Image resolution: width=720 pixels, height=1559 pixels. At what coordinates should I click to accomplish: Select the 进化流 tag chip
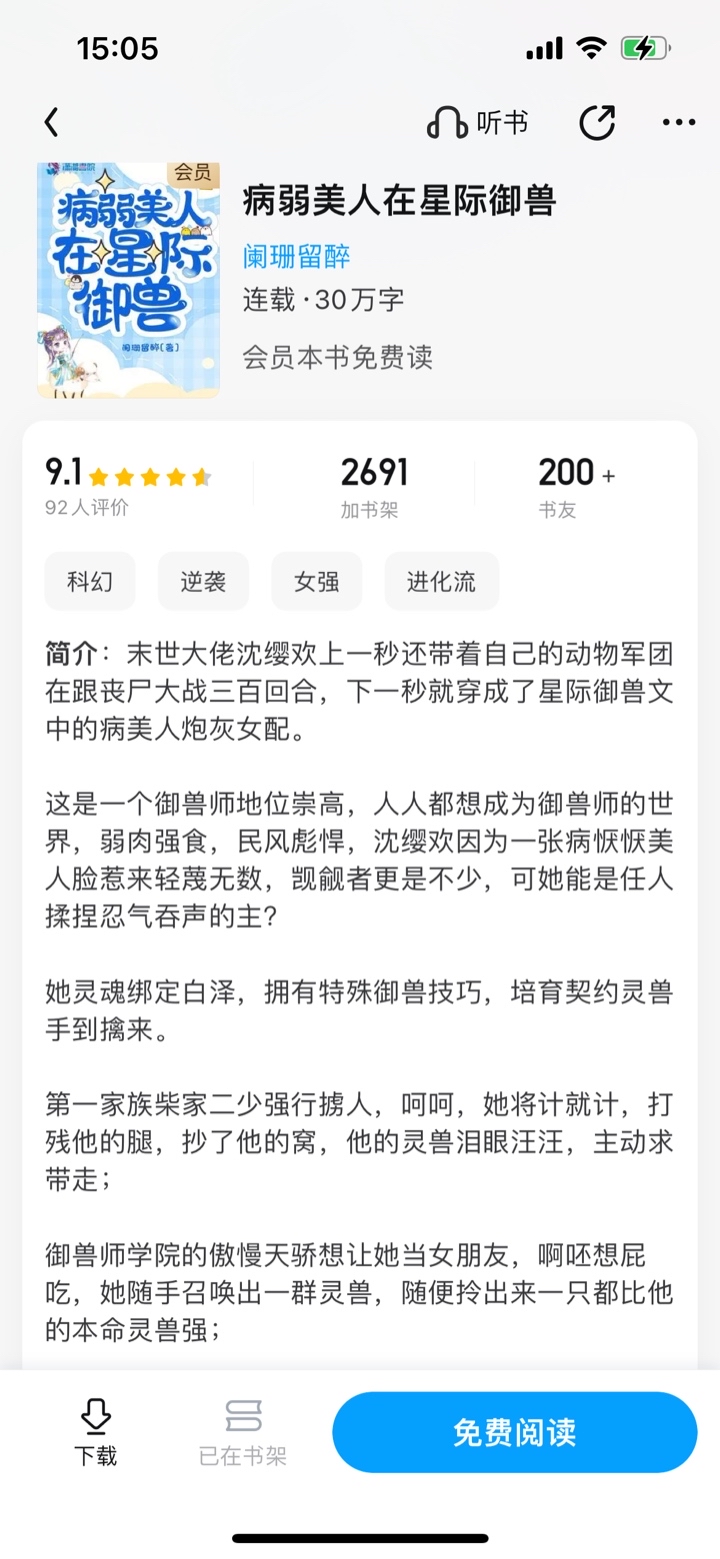pyautogui.click(x=441, y=581)
